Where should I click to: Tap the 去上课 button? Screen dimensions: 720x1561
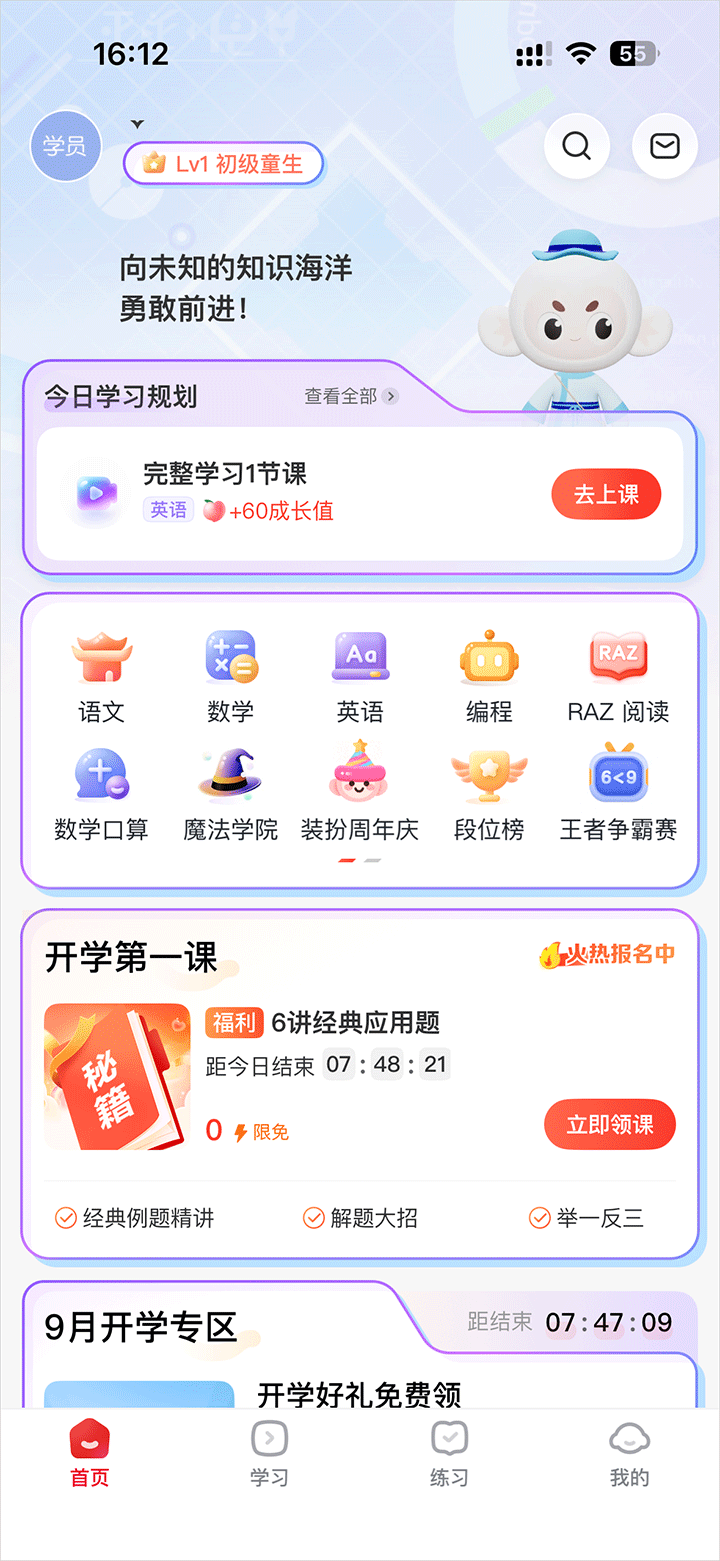tap(606, 494)
